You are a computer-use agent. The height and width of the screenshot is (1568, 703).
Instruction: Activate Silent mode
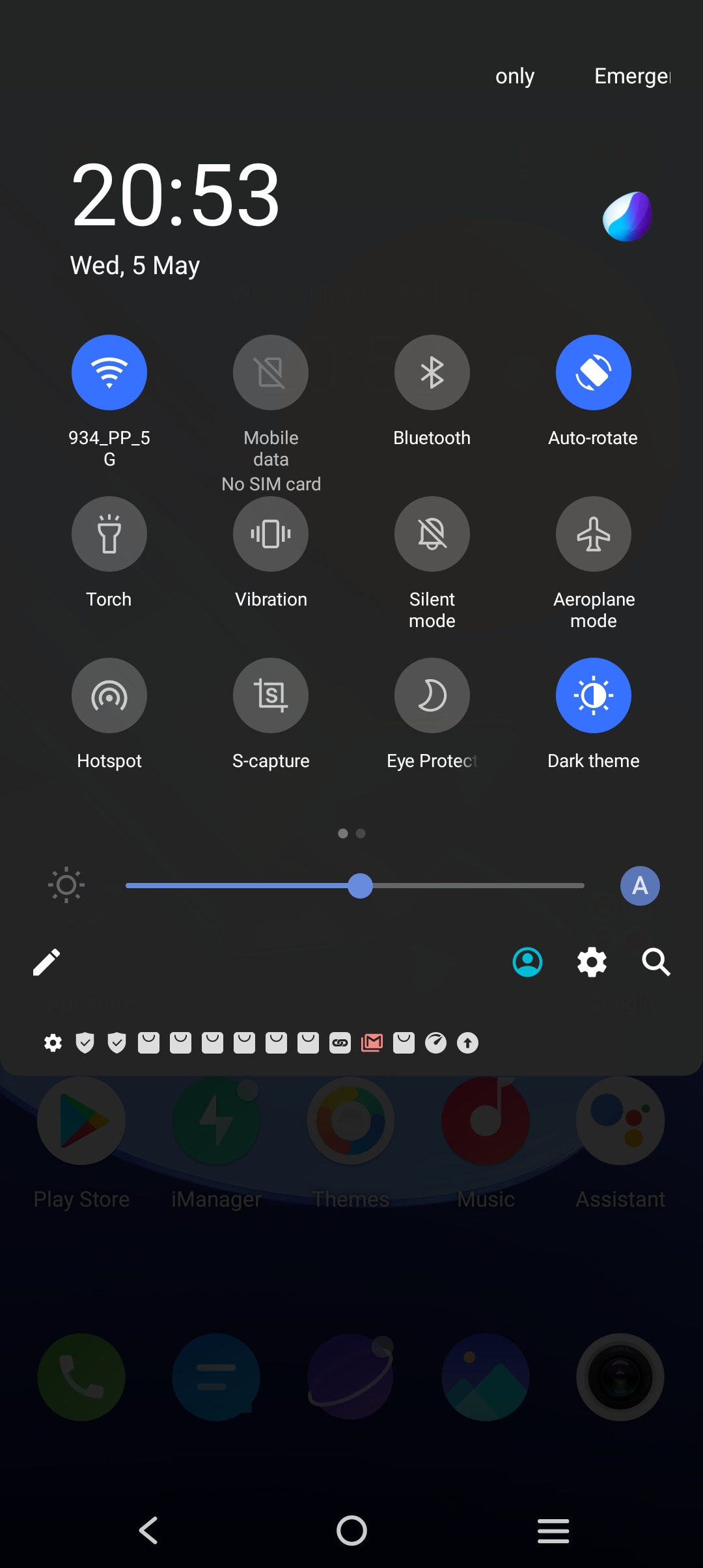pos(432,534)
